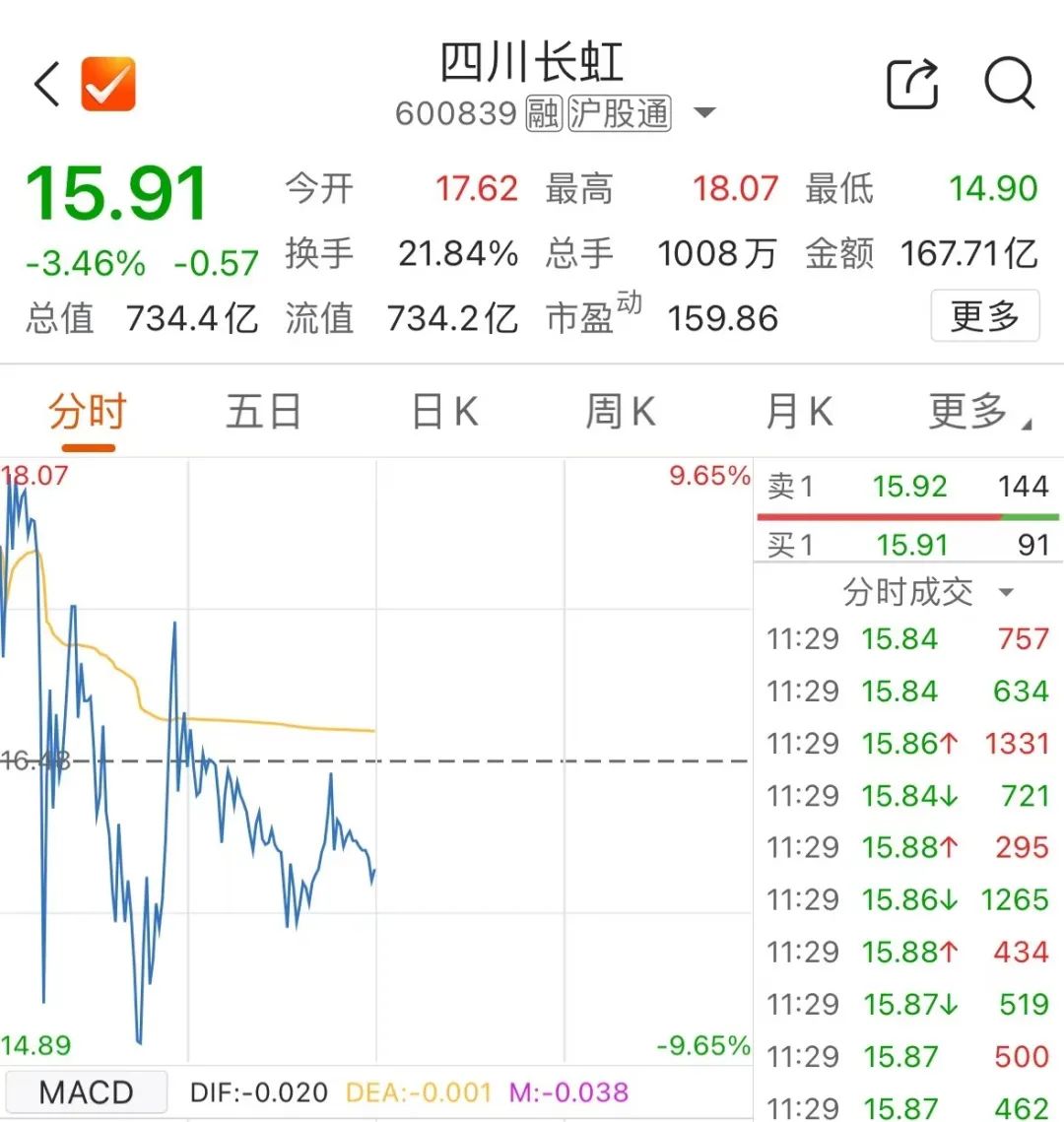The width and height of the screenshot is (1064, 1122).
Task: View the 月K chart tab
Action: point(799,412)
